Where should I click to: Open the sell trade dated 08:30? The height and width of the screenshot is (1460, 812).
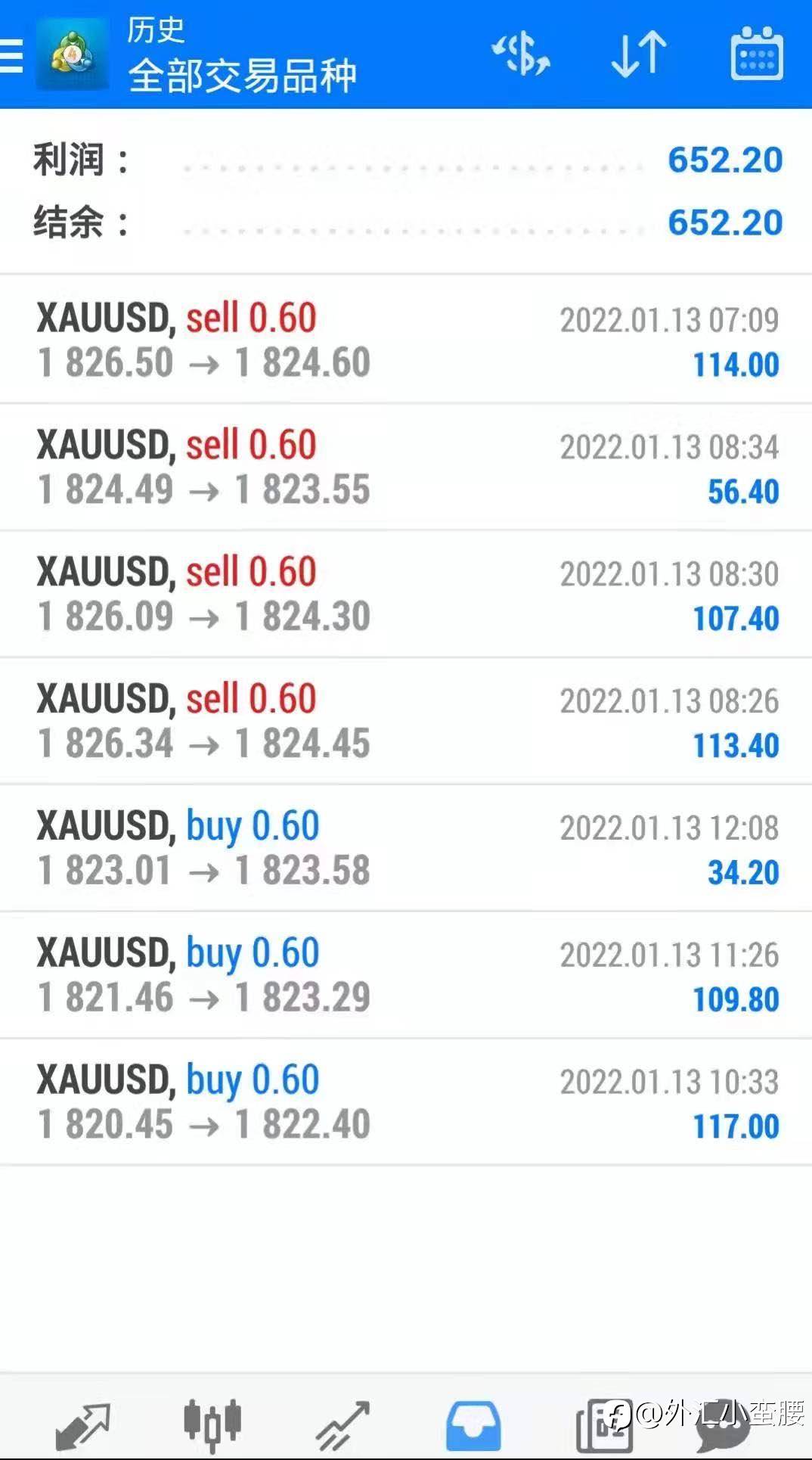pos(406,594)
